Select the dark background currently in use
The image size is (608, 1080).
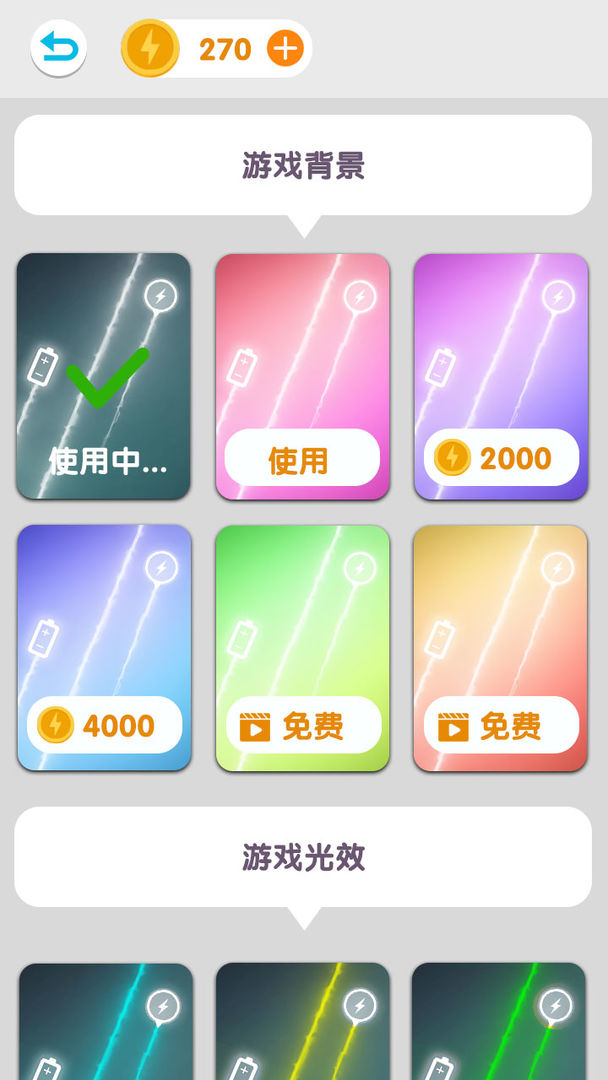tap(104, 377)
